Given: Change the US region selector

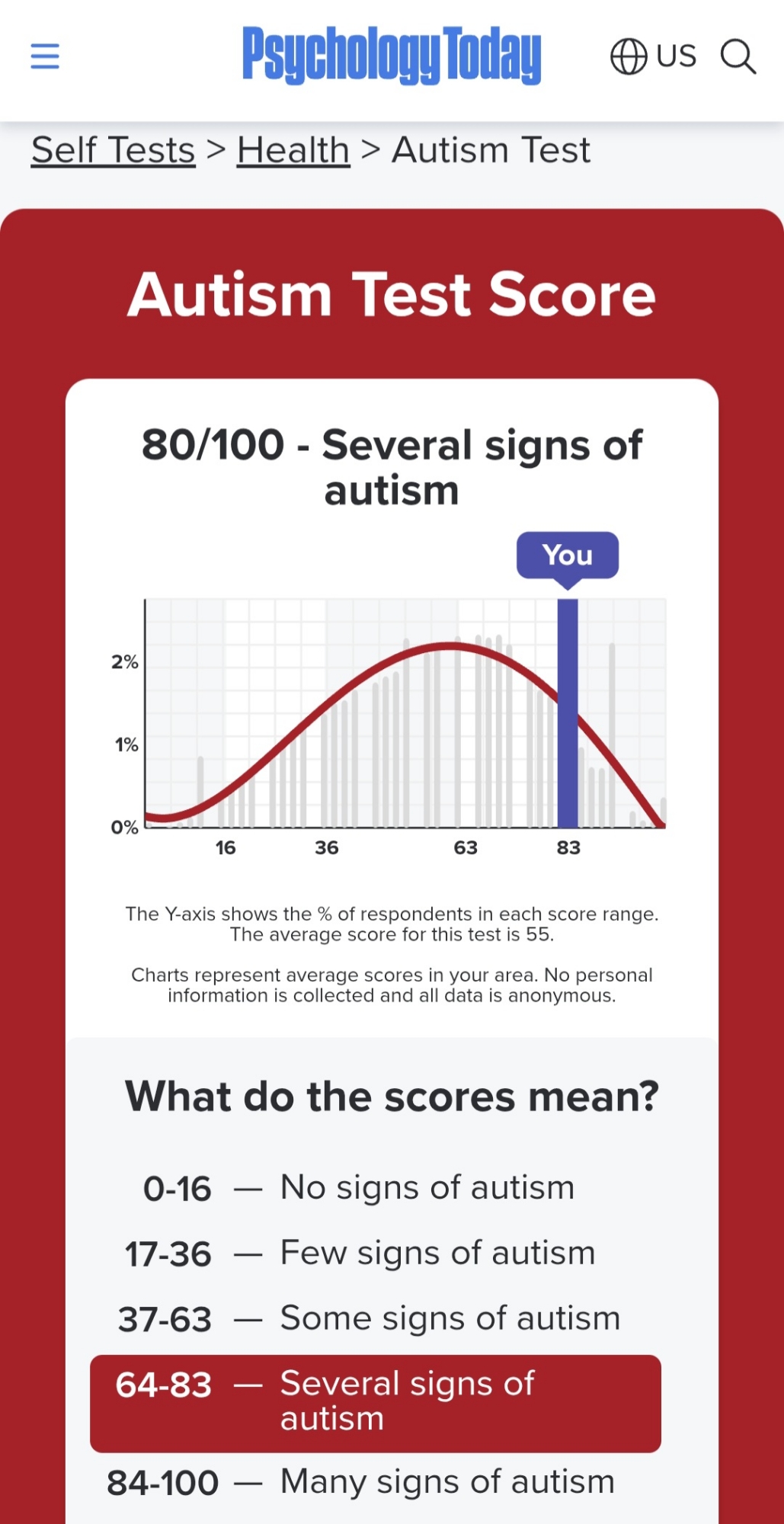Looking at the screenshot, I should pos(654,56).
